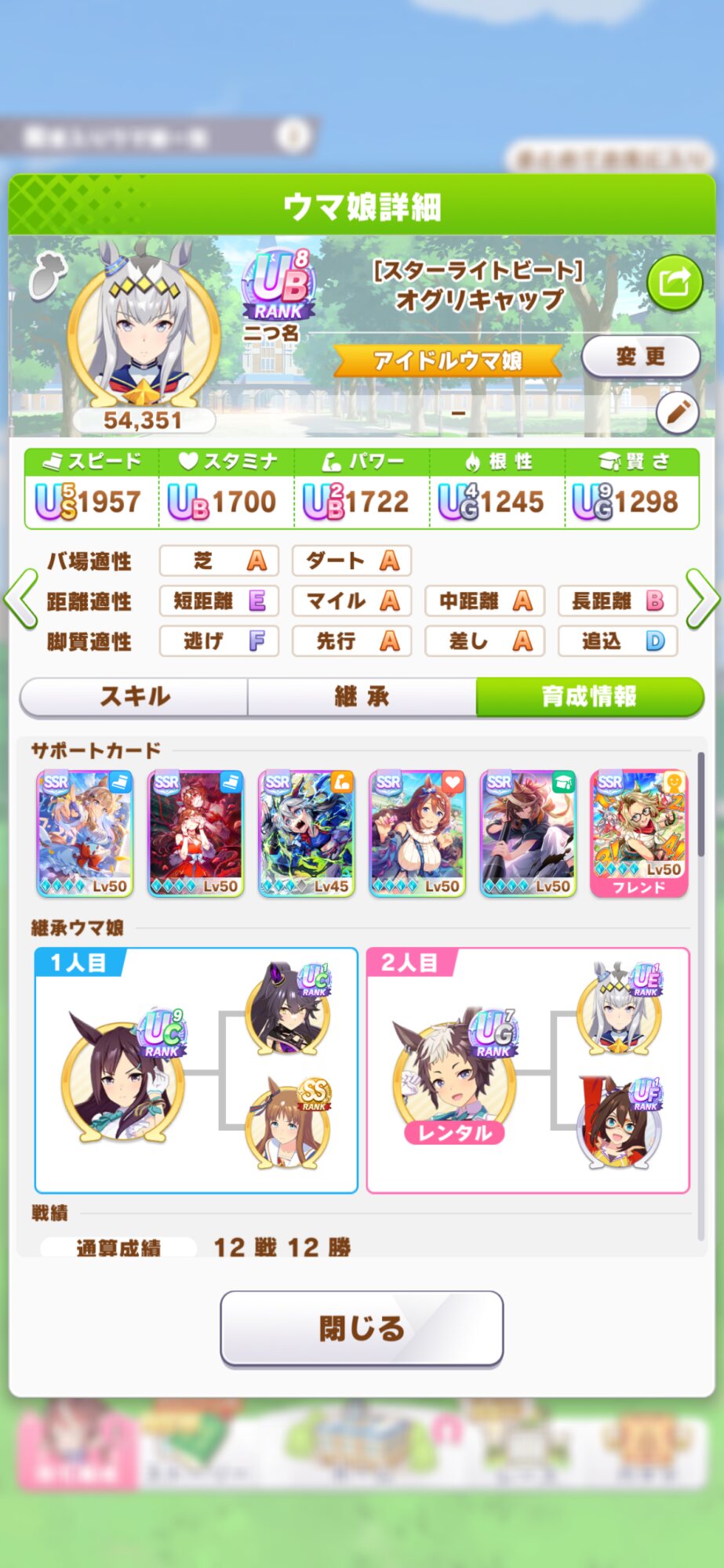Image resolution: width=724 pixels, height=1568 pixels.
Task: Switch to the スキル tab
Action: coord(134,696)
